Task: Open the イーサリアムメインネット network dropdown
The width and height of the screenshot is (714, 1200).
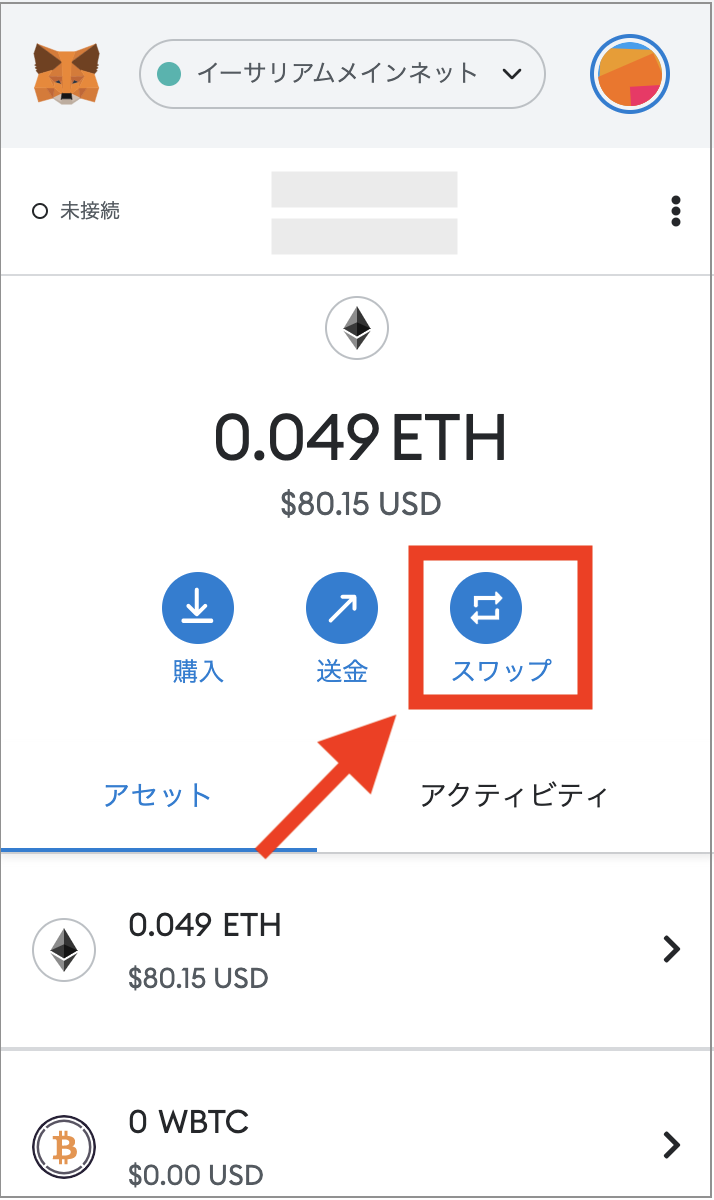Action: [x=342, y=73]
